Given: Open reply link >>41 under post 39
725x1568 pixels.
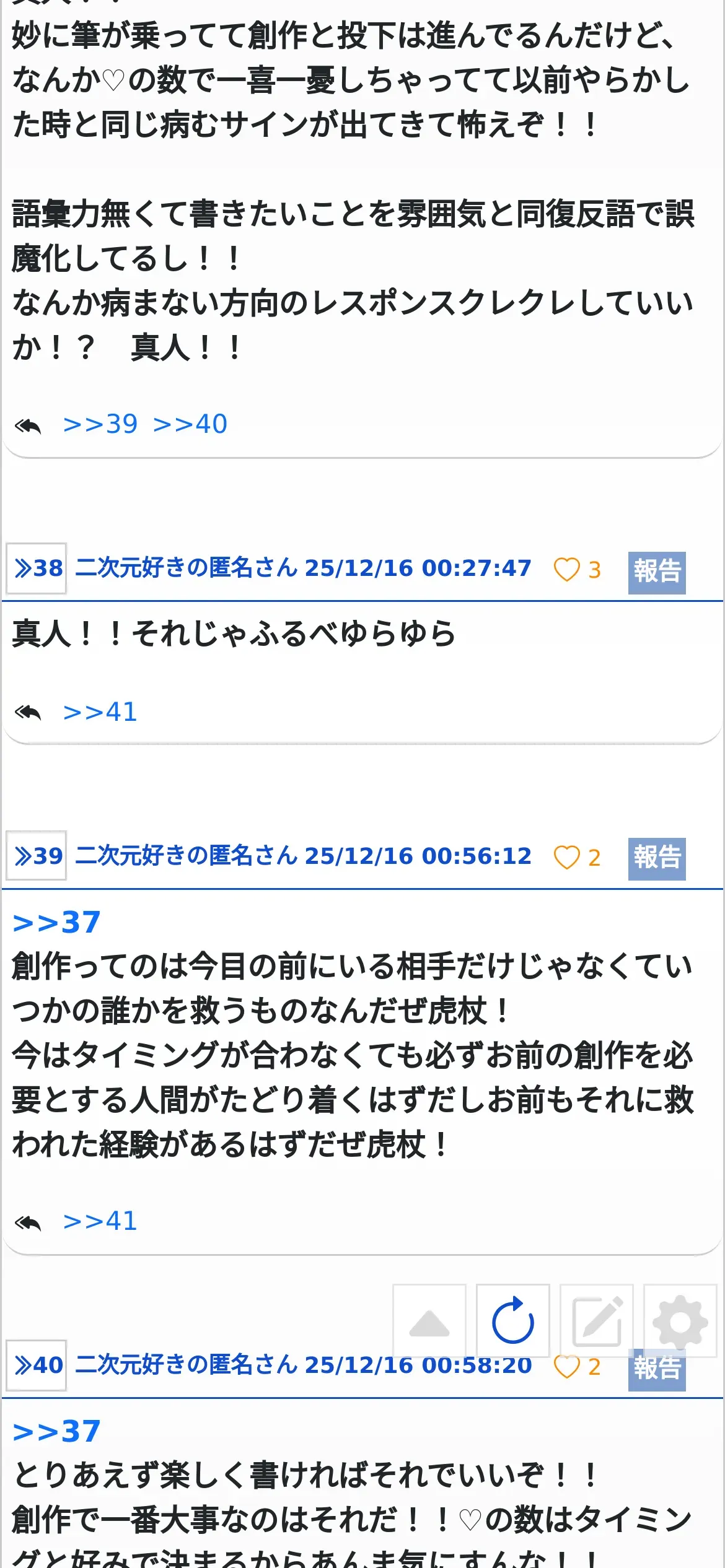Looking at the screenshot, I should click(x=100, y=1221).
